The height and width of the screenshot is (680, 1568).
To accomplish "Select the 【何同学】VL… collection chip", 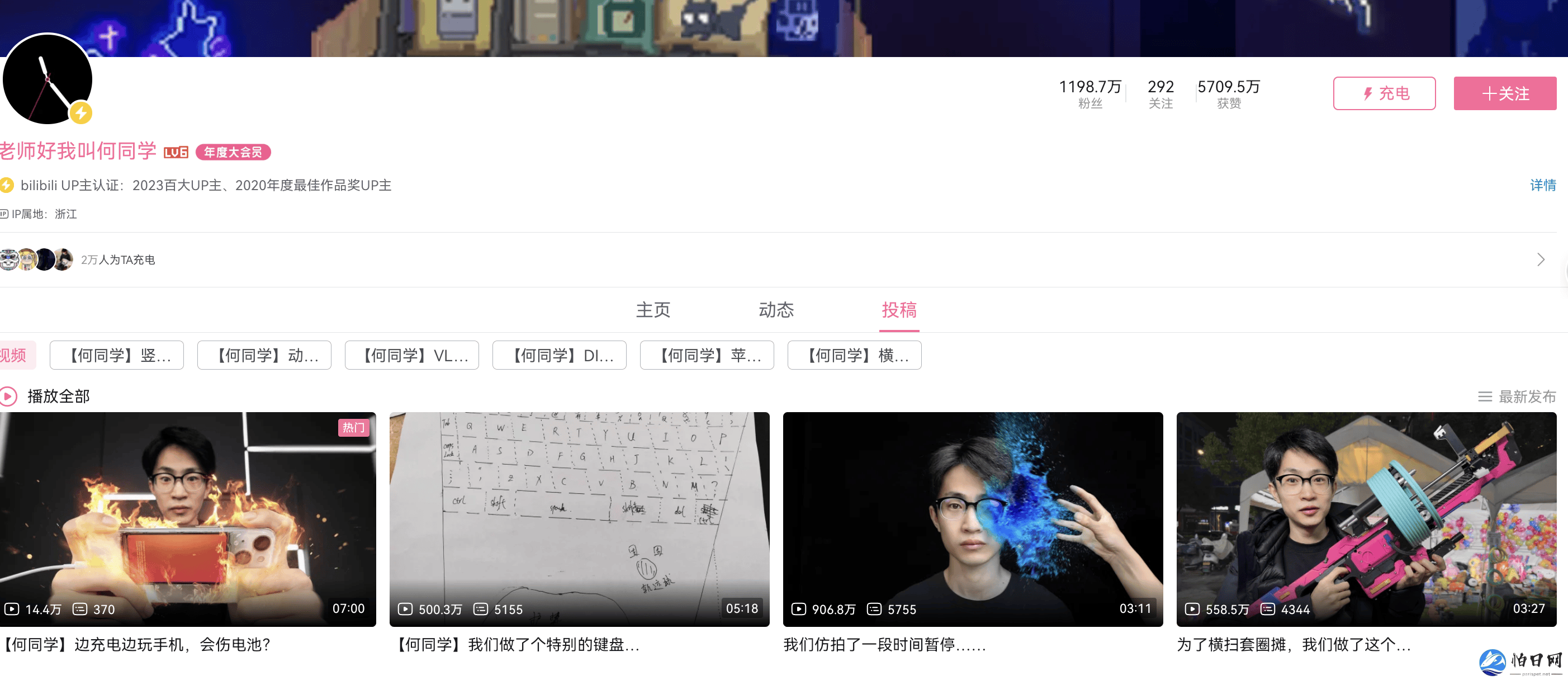I will pos(411,355).
